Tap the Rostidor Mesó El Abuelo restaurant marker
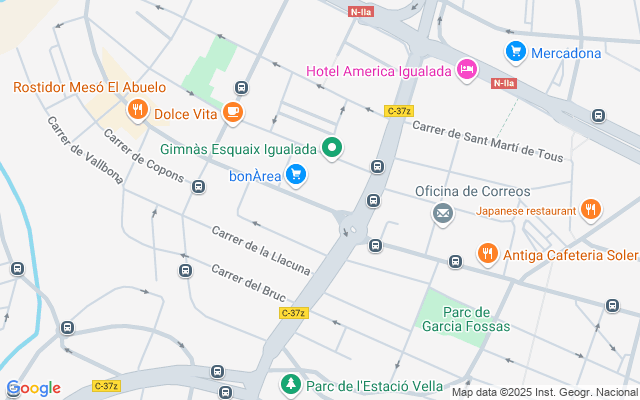This screenshot has width=640, height=400. click(138, 108)
